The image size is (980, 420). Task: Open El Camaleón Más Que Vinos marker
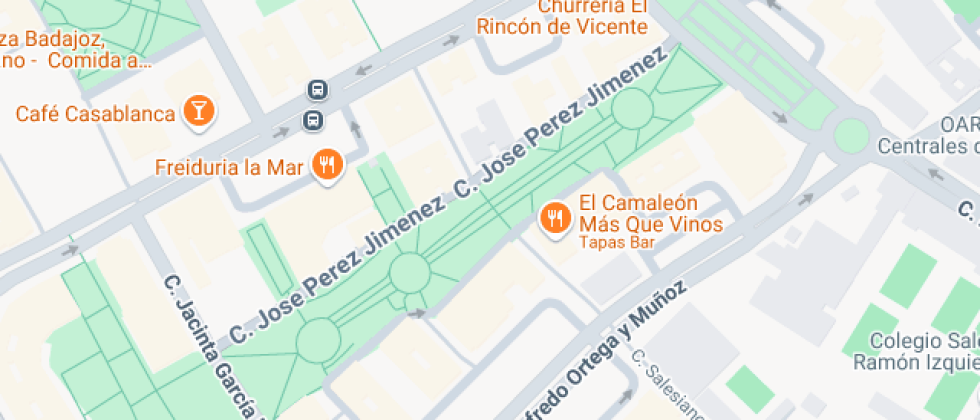[554, 217]
